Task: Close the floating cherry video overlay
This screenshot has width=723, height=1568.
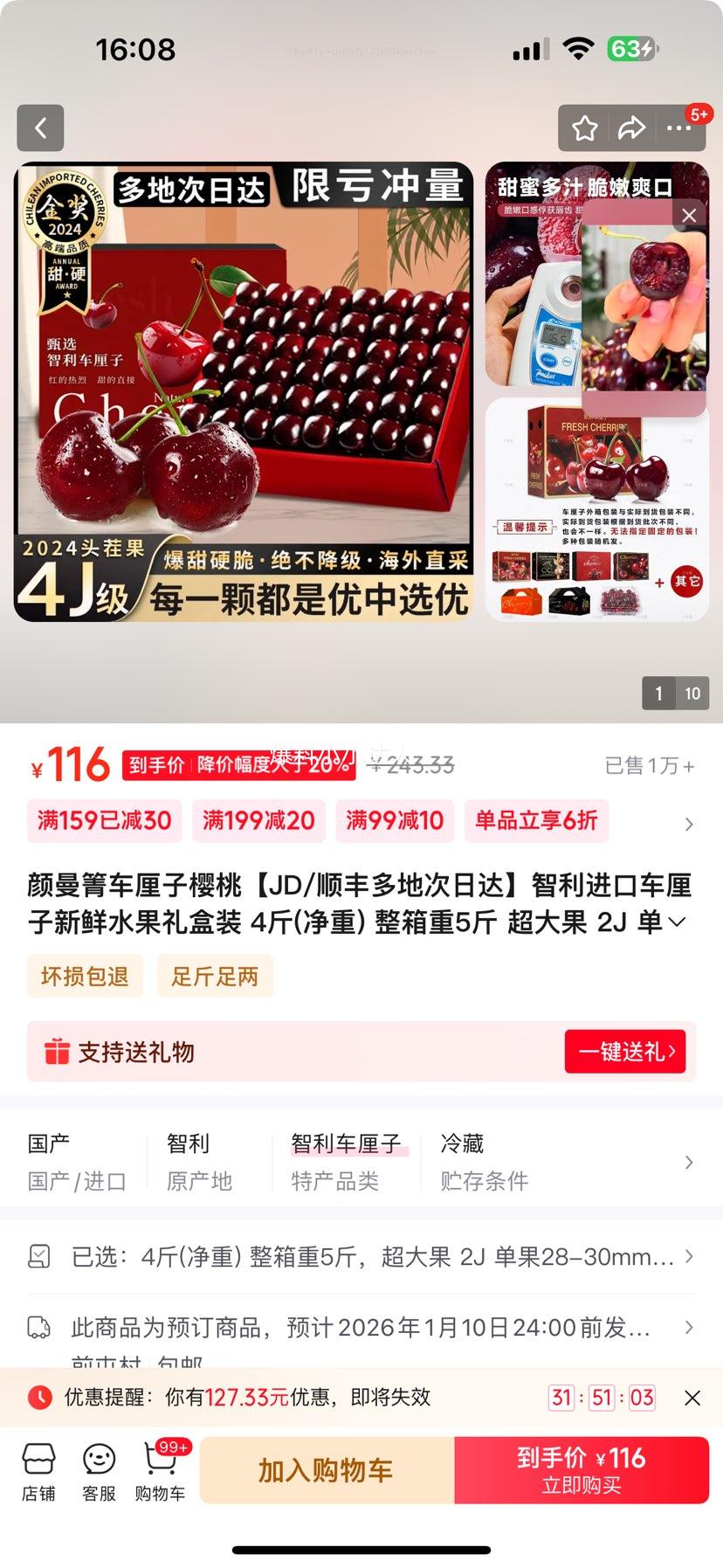Action: [x=689, y=216]
